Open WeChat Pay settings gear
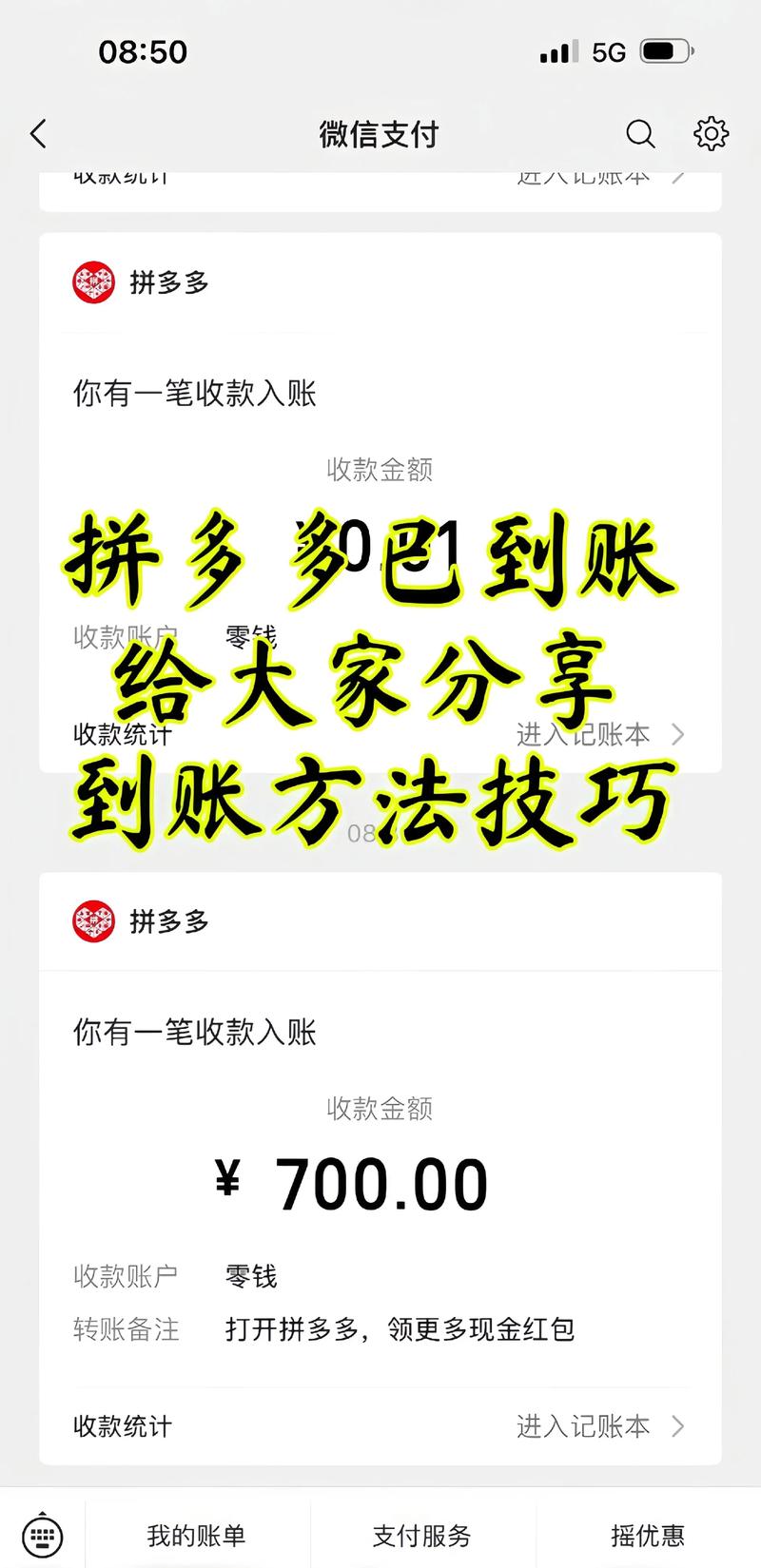This screenshot has height=1568, width=761. point(710,135)
